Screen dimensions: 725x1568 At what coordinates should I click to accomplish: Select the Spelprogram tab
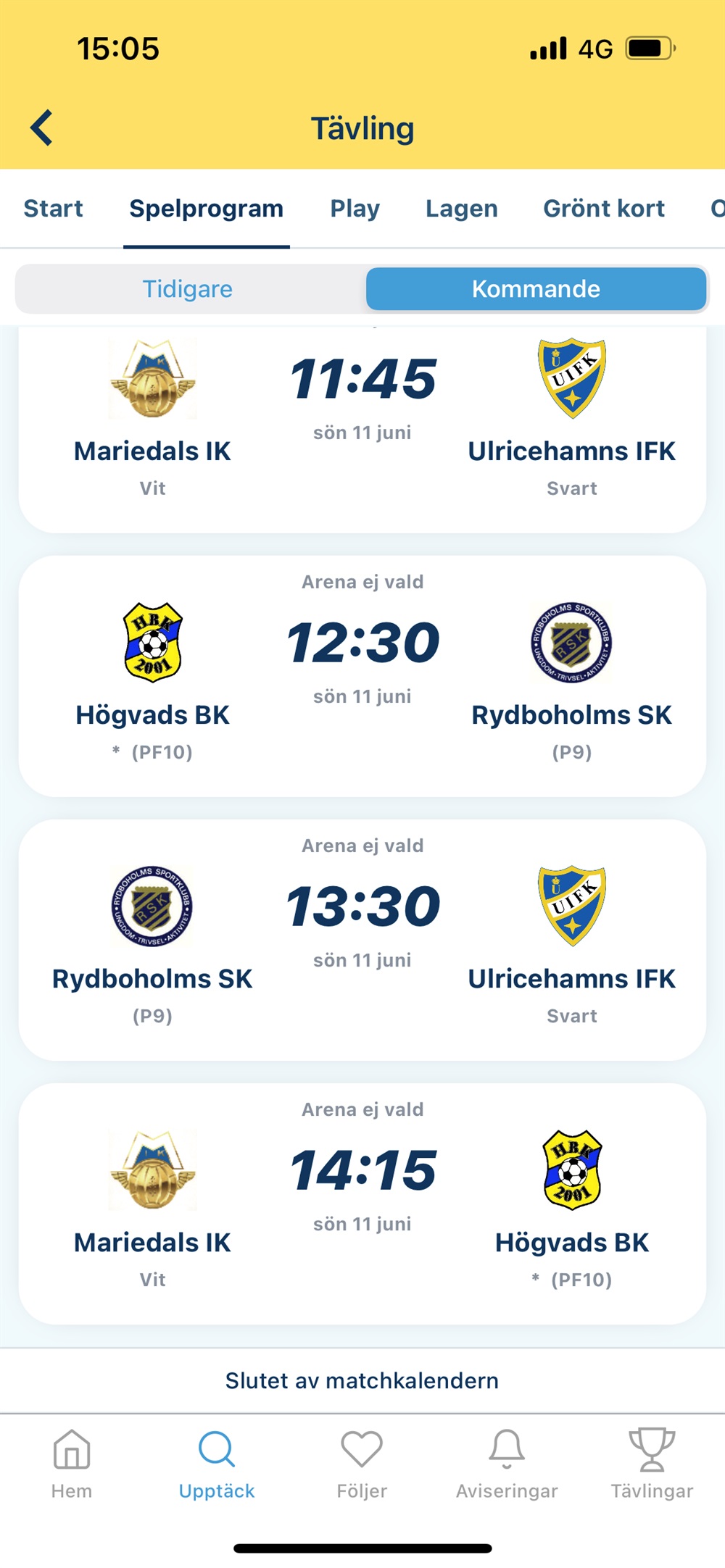click(x=206, y=209)
